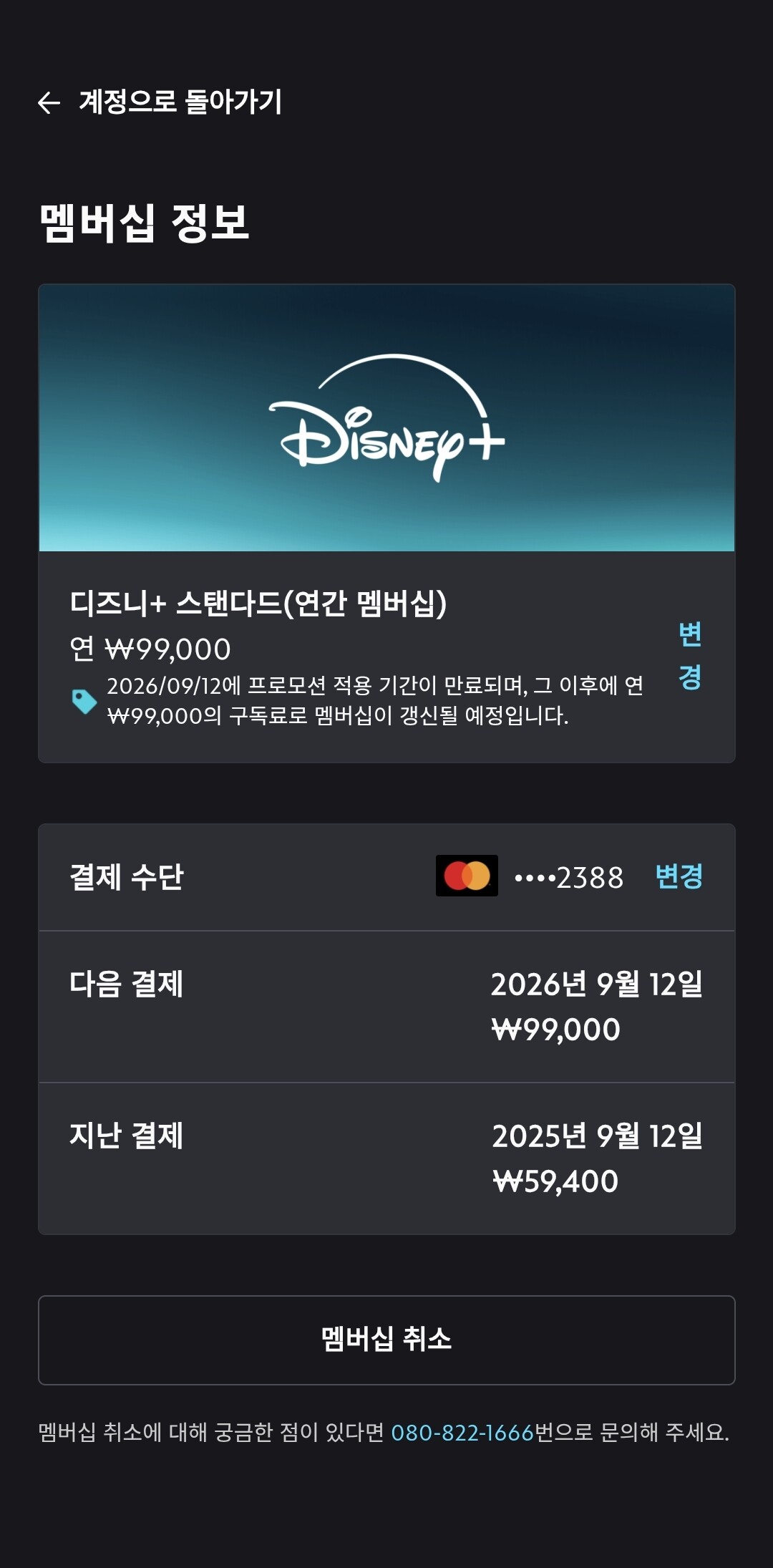Tap the 멤버십 취소 button

(x=386, y=1340)
